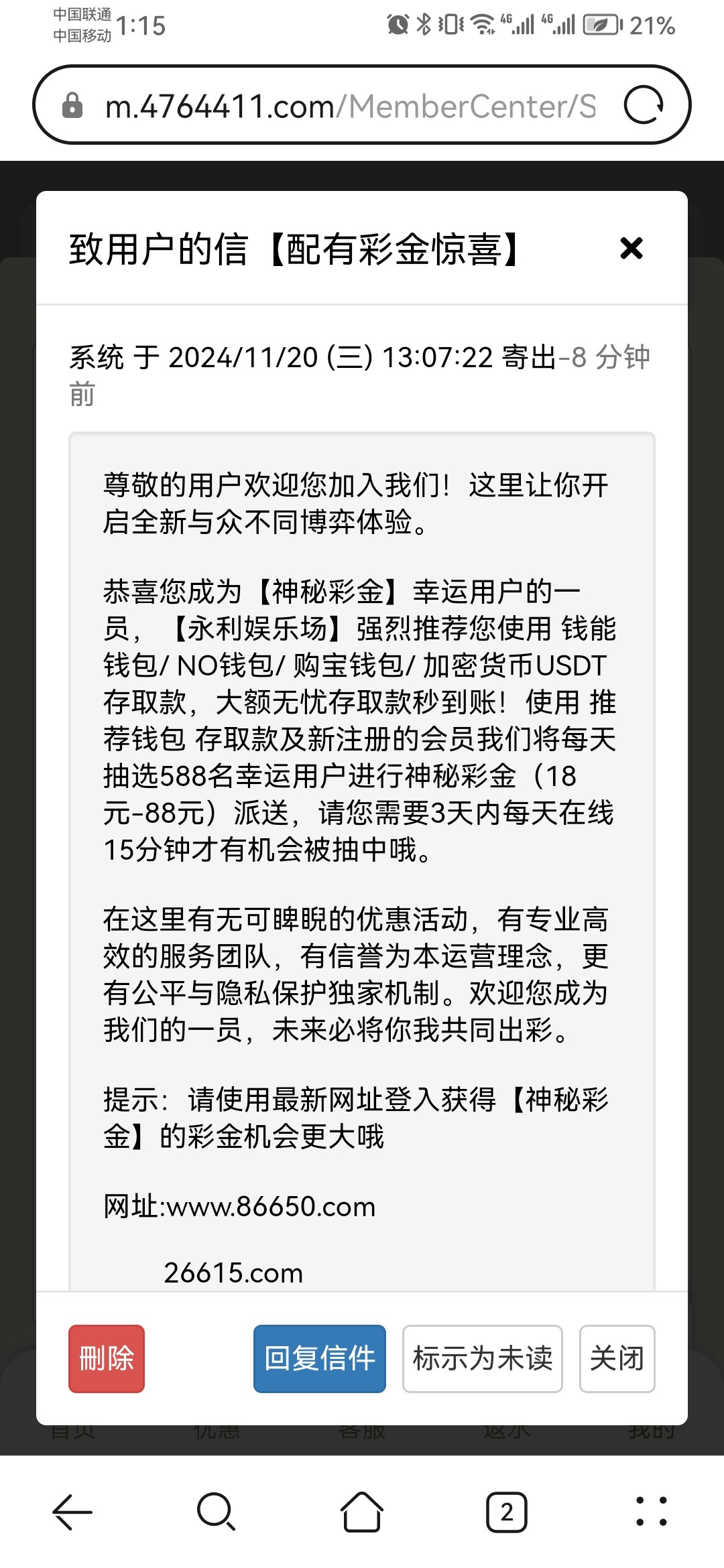
Task: Reload the page with the refresh icon
Action: [x=644, y=106]
